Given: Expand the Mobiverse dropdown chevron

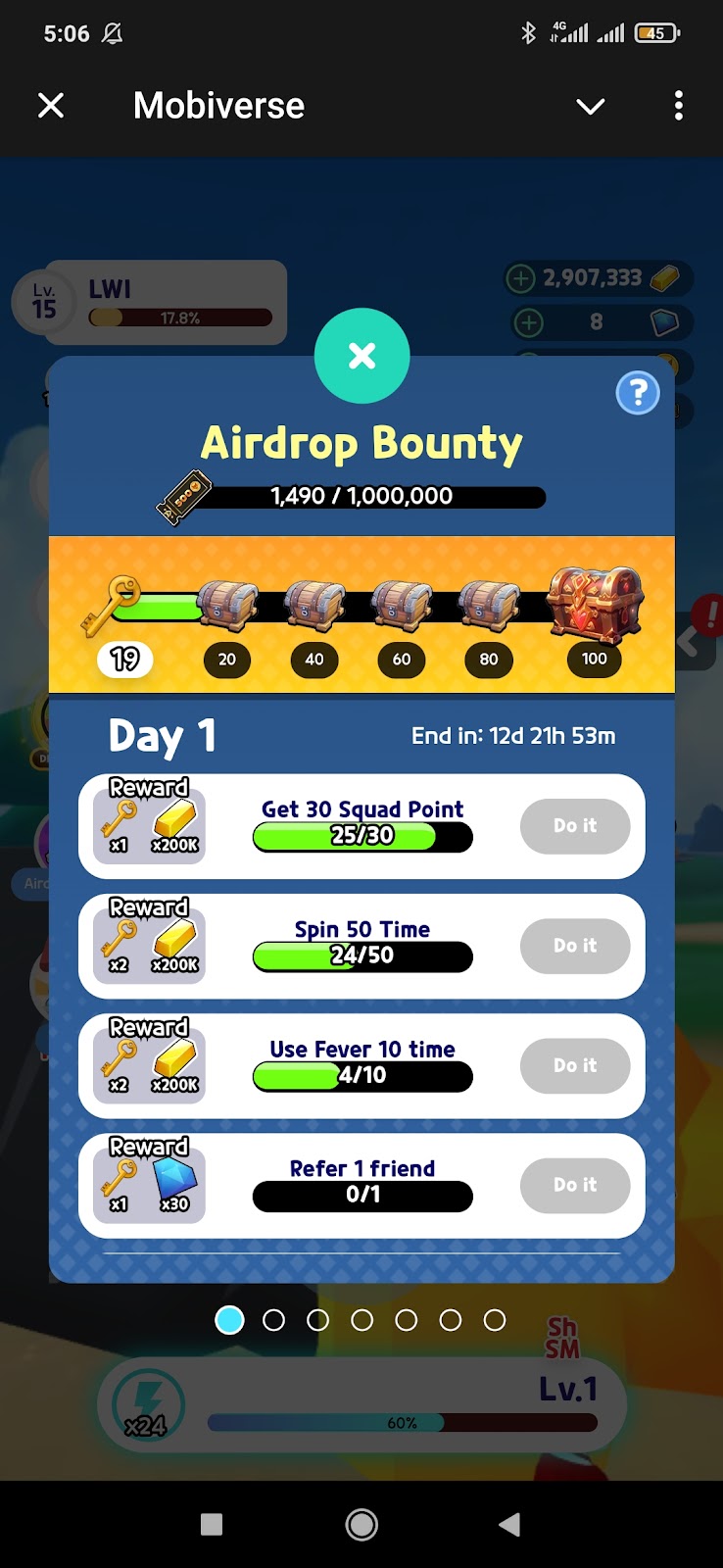Looking at the screenshot, I should pyautogui.click(x=590, y=106).
